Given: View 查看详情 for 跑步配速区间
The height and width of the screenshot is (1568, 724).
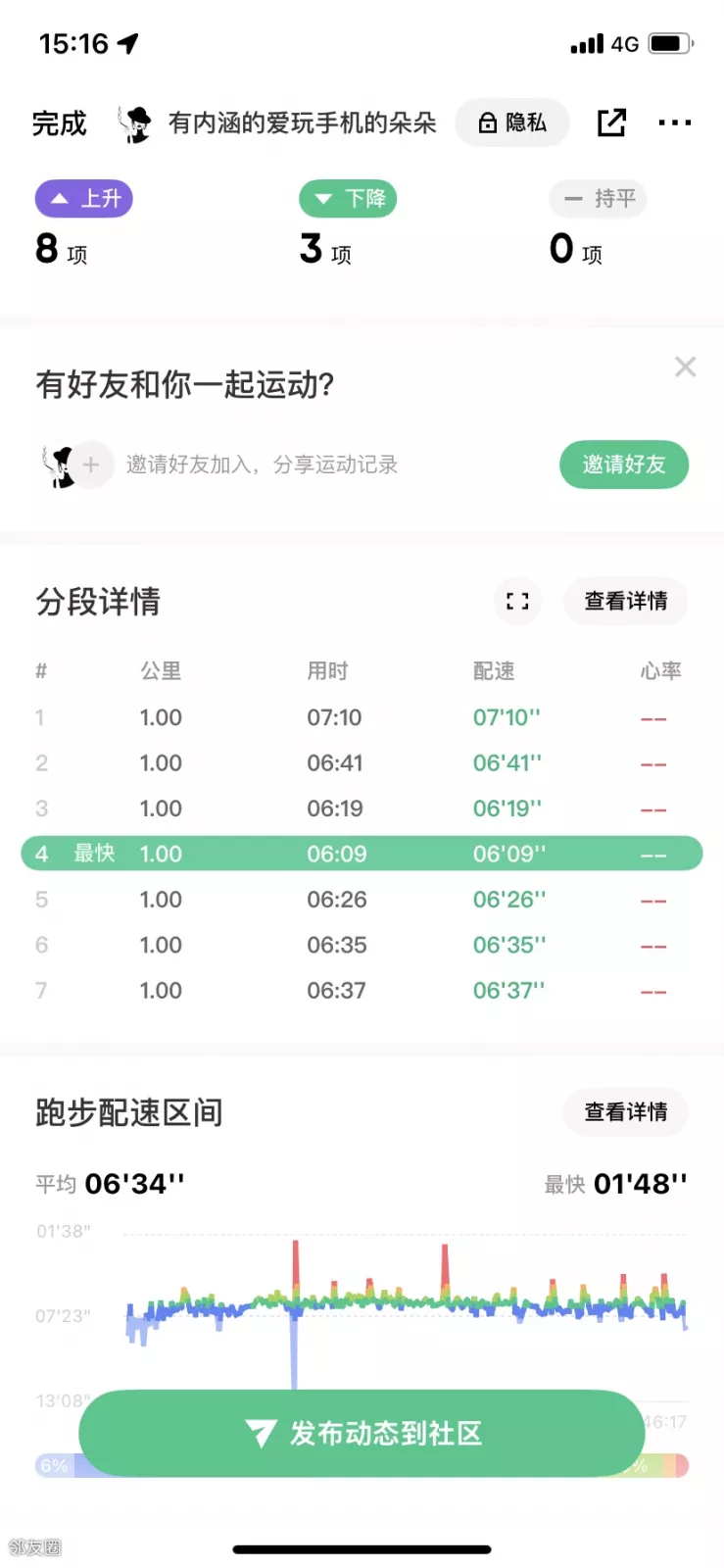Looking at the screenshot, I should point(625,1112).
